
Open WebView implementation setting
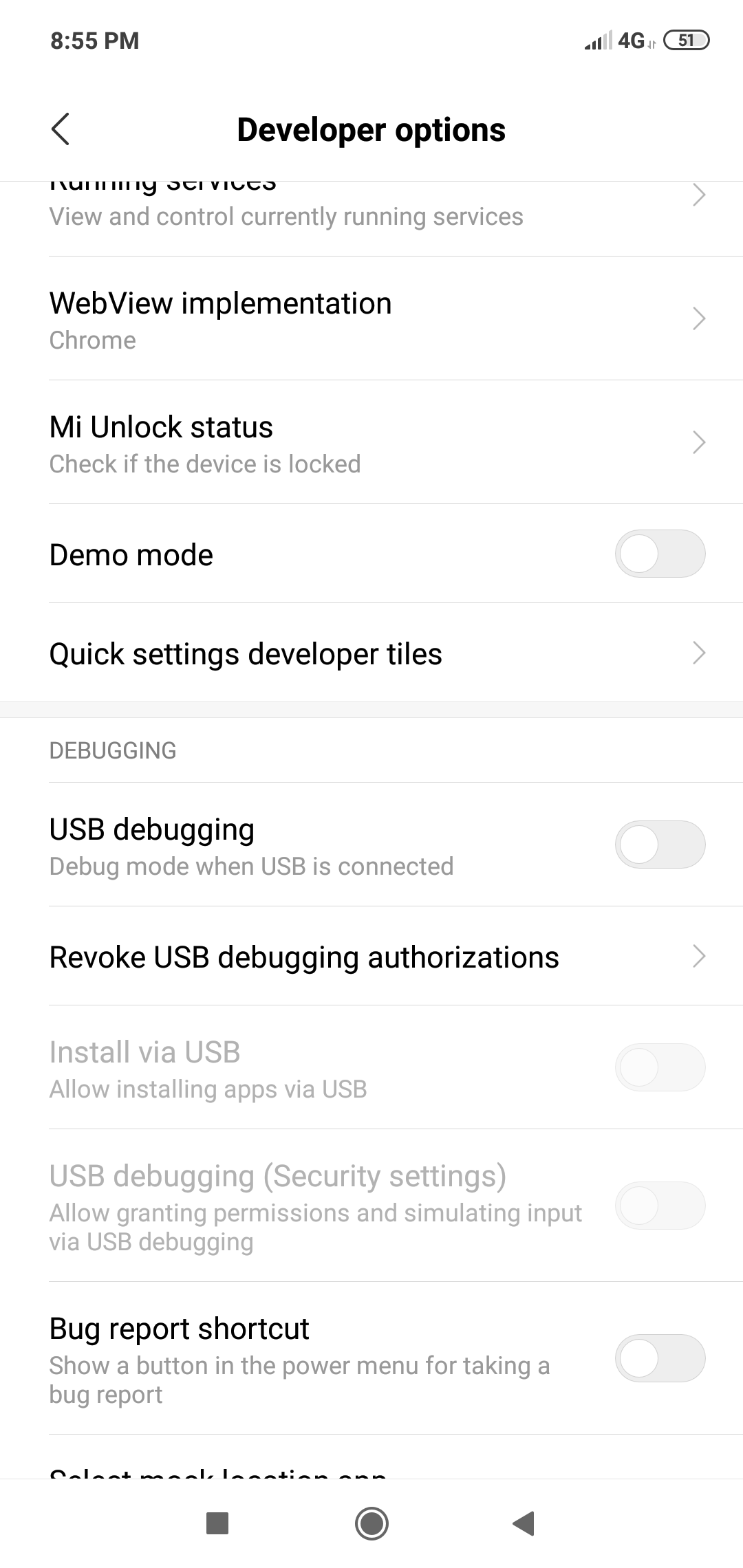click(371, 318)
